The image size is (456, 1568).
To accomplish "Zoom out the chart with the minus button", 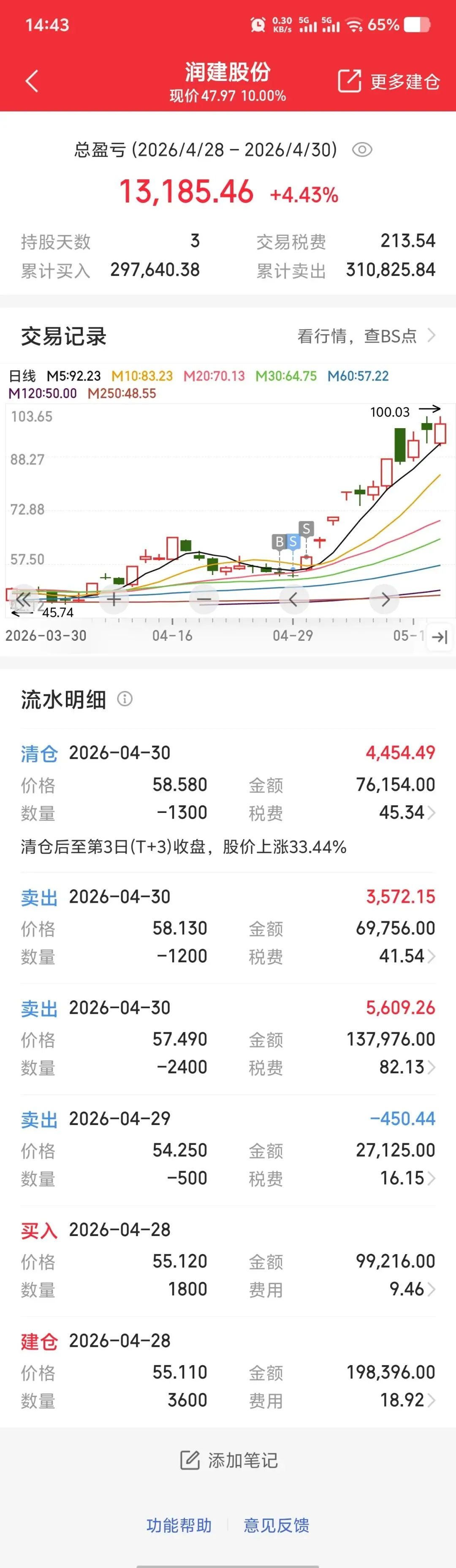I will click(x=204, y=599).
